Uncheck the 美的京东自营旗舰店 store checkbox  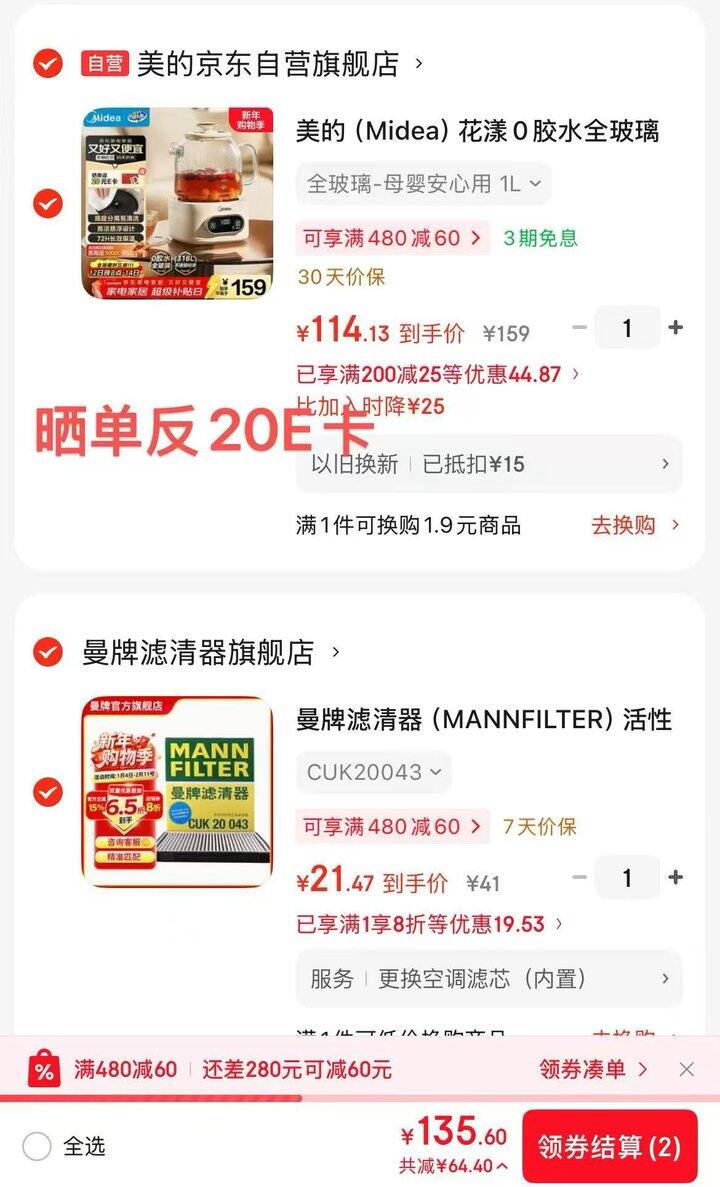click(48, 64)
